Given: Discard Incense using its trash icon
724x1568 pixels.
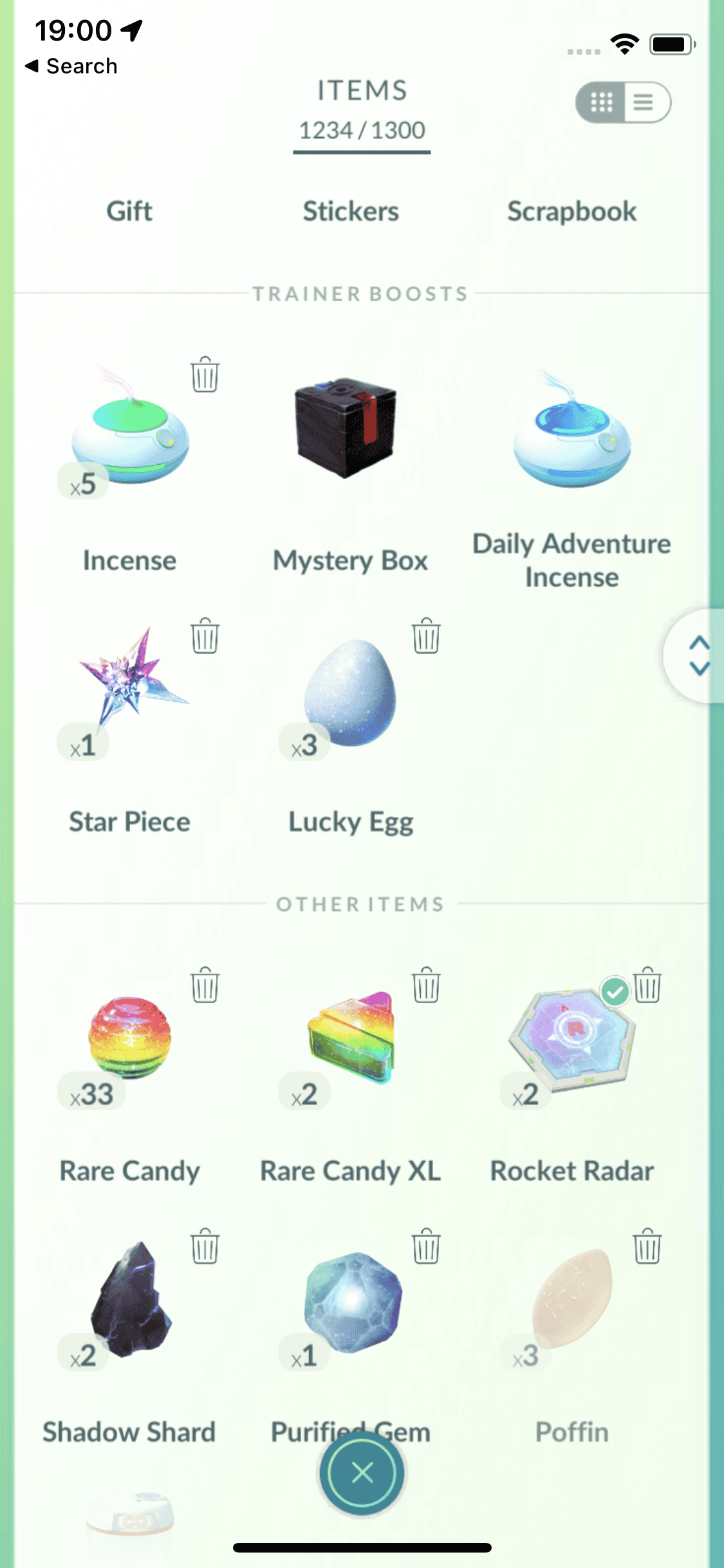Looking at the screenshot, I should (x=205, y=375).
